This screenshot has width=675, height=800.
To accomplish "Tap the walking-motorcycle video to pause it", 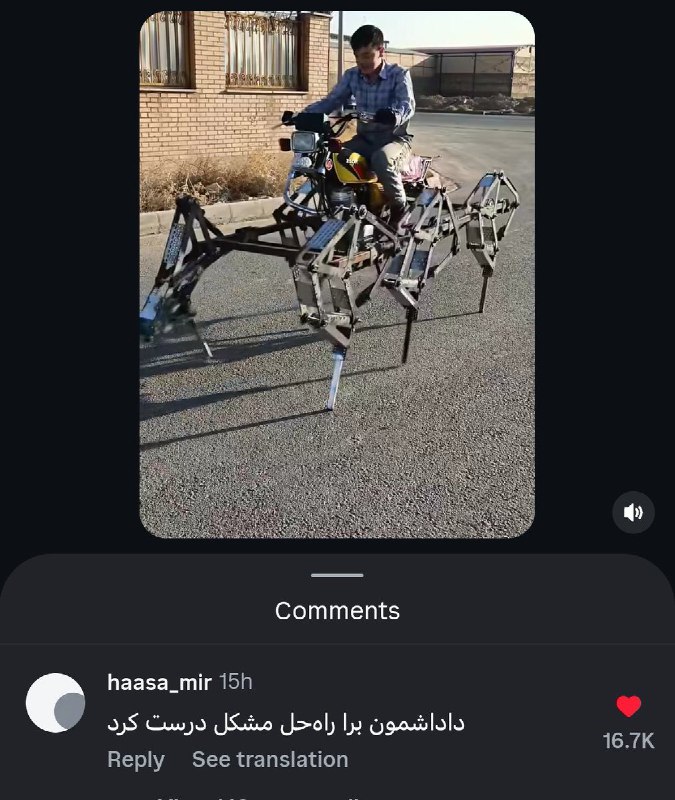I will click(x=337, y=275).
